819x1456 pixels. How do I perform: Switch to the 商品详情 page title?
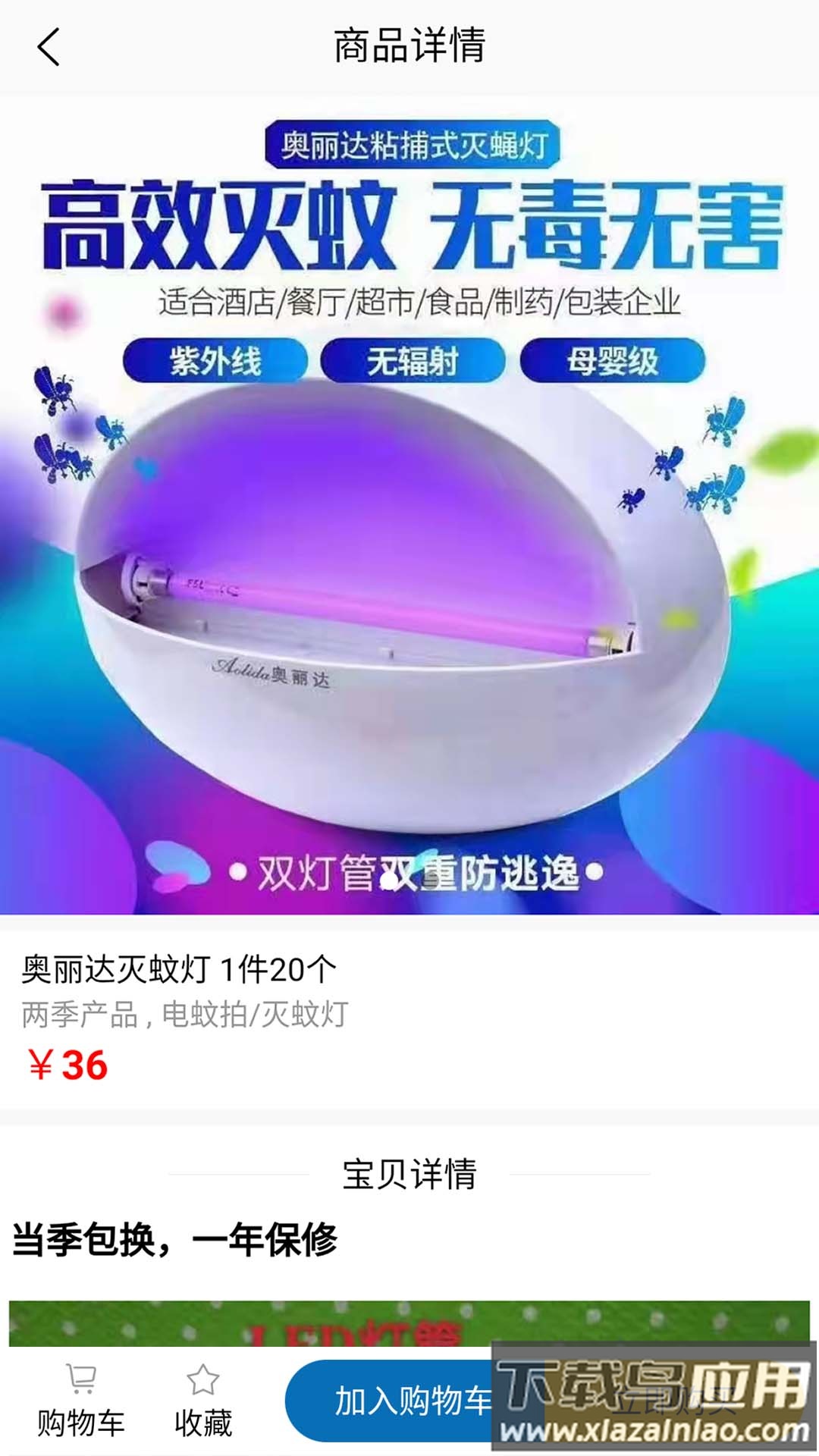point(409,44)
